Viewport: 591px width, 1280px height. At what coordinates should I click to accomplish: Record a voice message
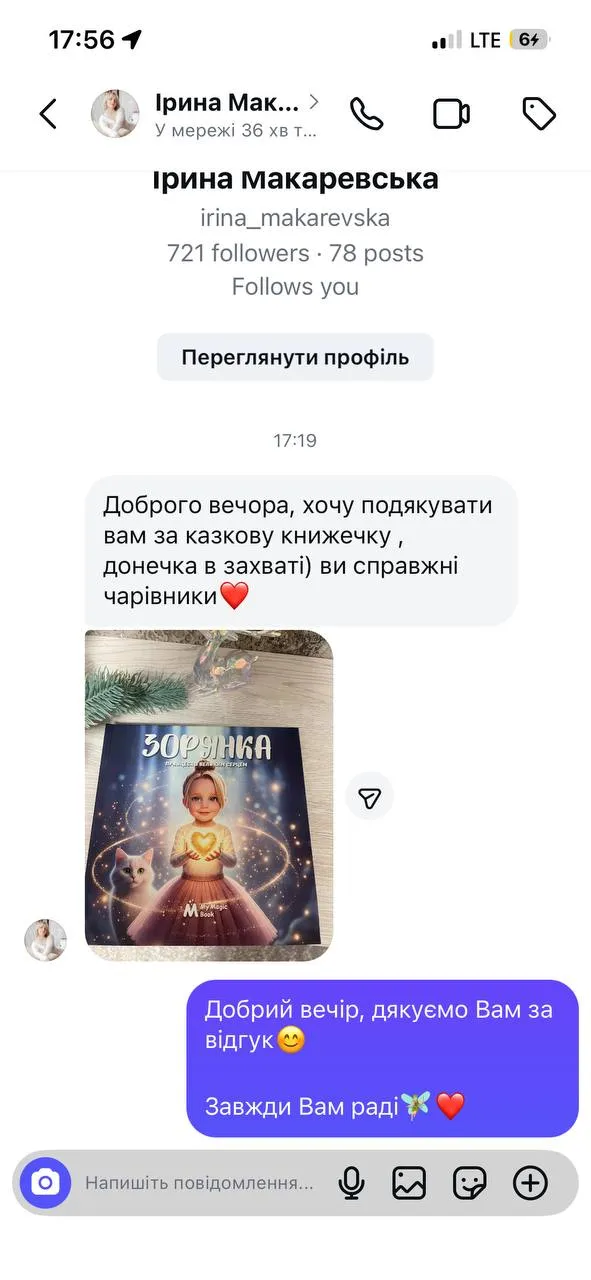click(x=351, y=1183)
